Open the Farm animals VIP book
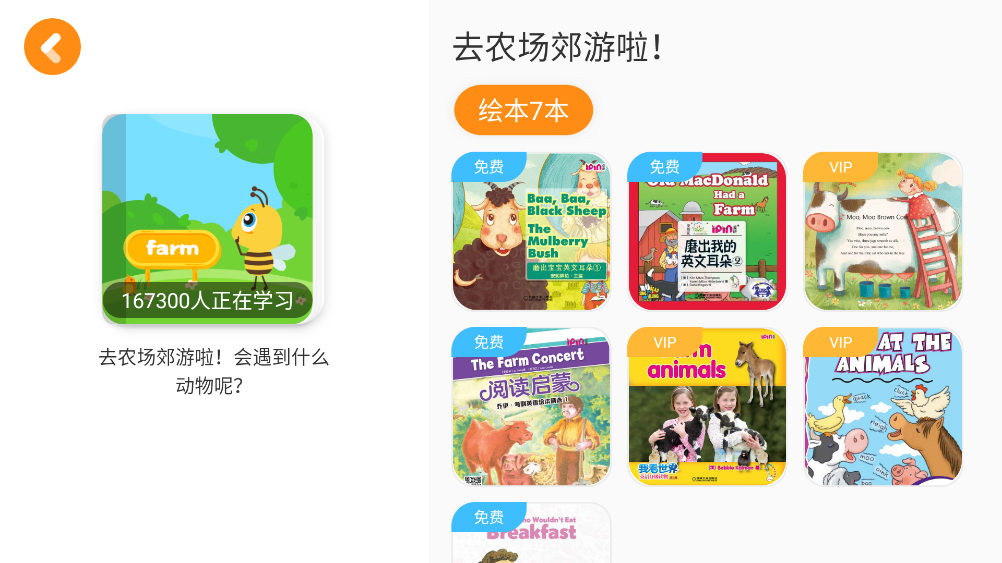Viewport: 1002px width, 563px height. pyautogui.click(x=707, y=407)
